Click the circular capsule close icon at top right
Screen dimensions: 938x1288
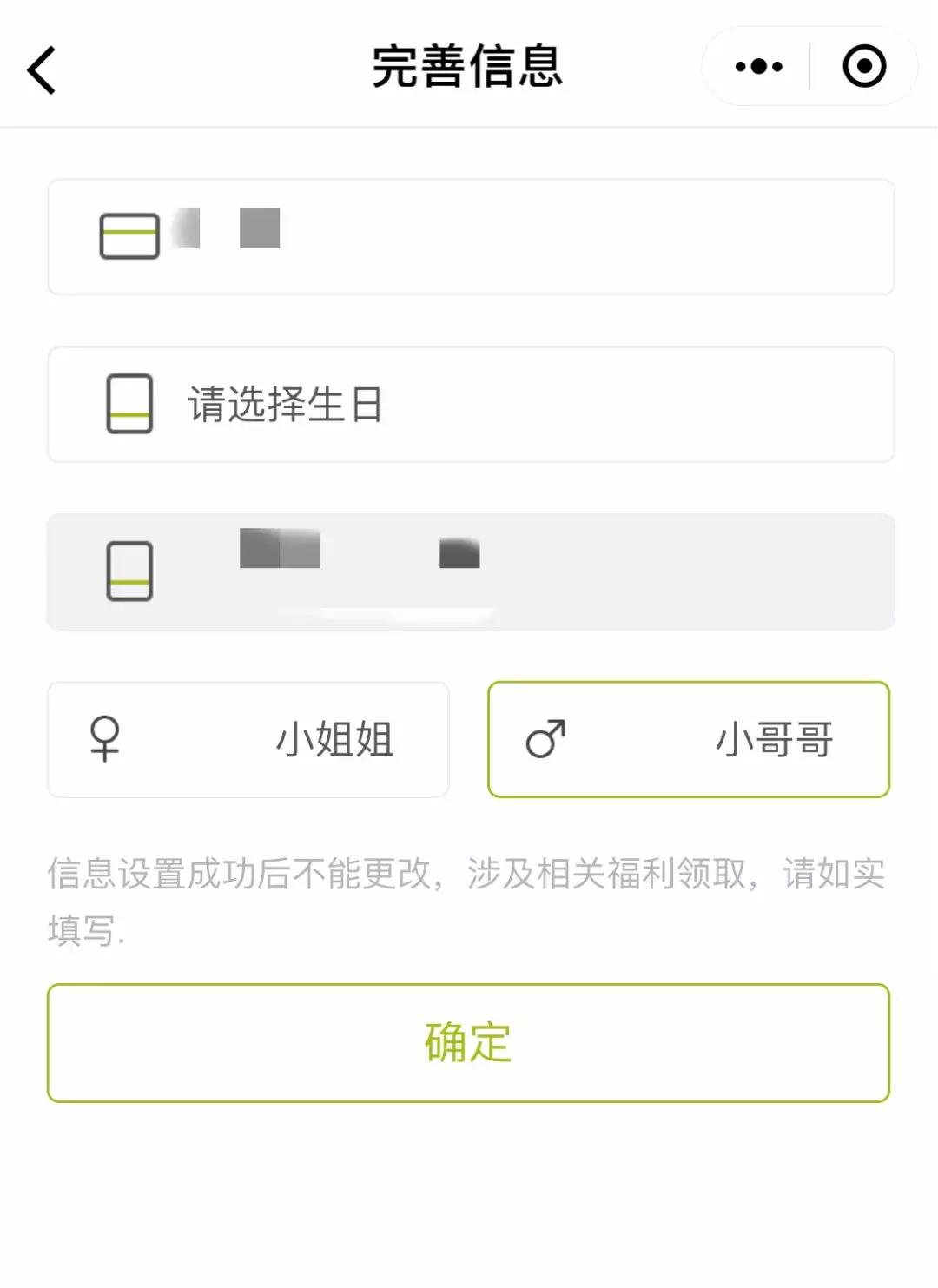[862, 65]
